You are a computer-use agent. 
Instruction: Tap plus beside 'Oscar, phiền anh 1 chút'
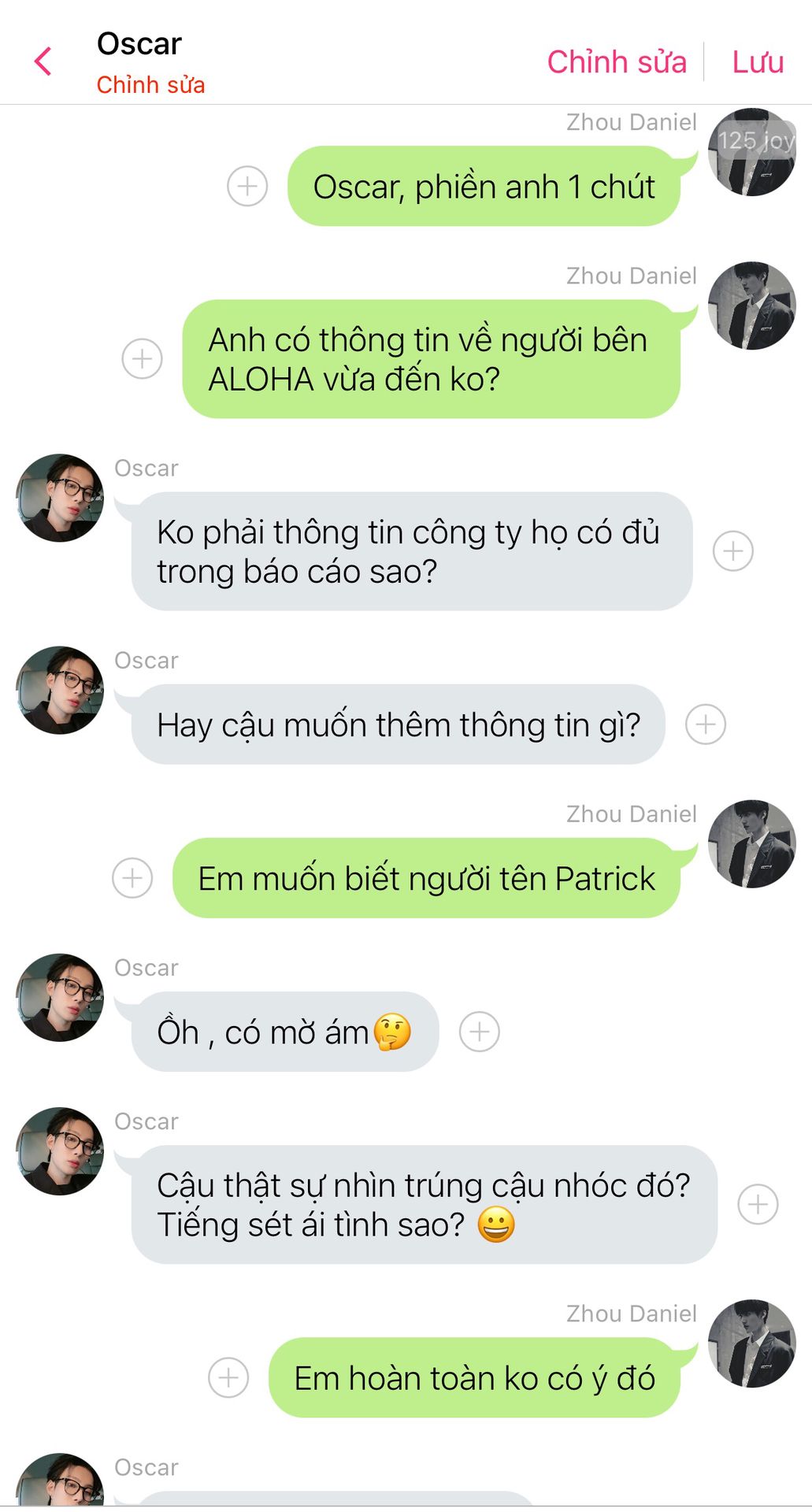pos(247,186)
